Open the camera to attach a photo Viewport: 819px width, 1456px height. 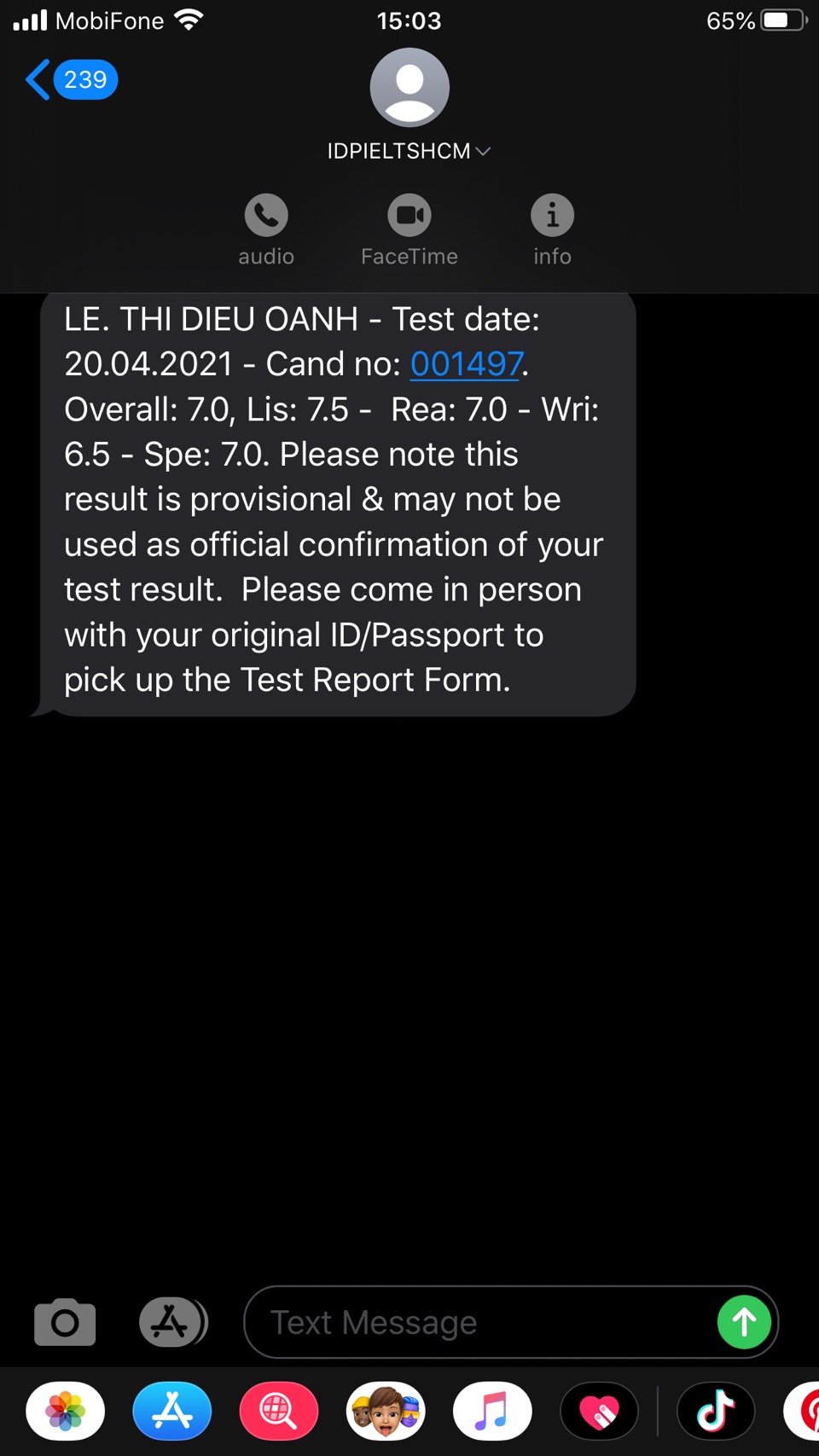[65, 1322]
